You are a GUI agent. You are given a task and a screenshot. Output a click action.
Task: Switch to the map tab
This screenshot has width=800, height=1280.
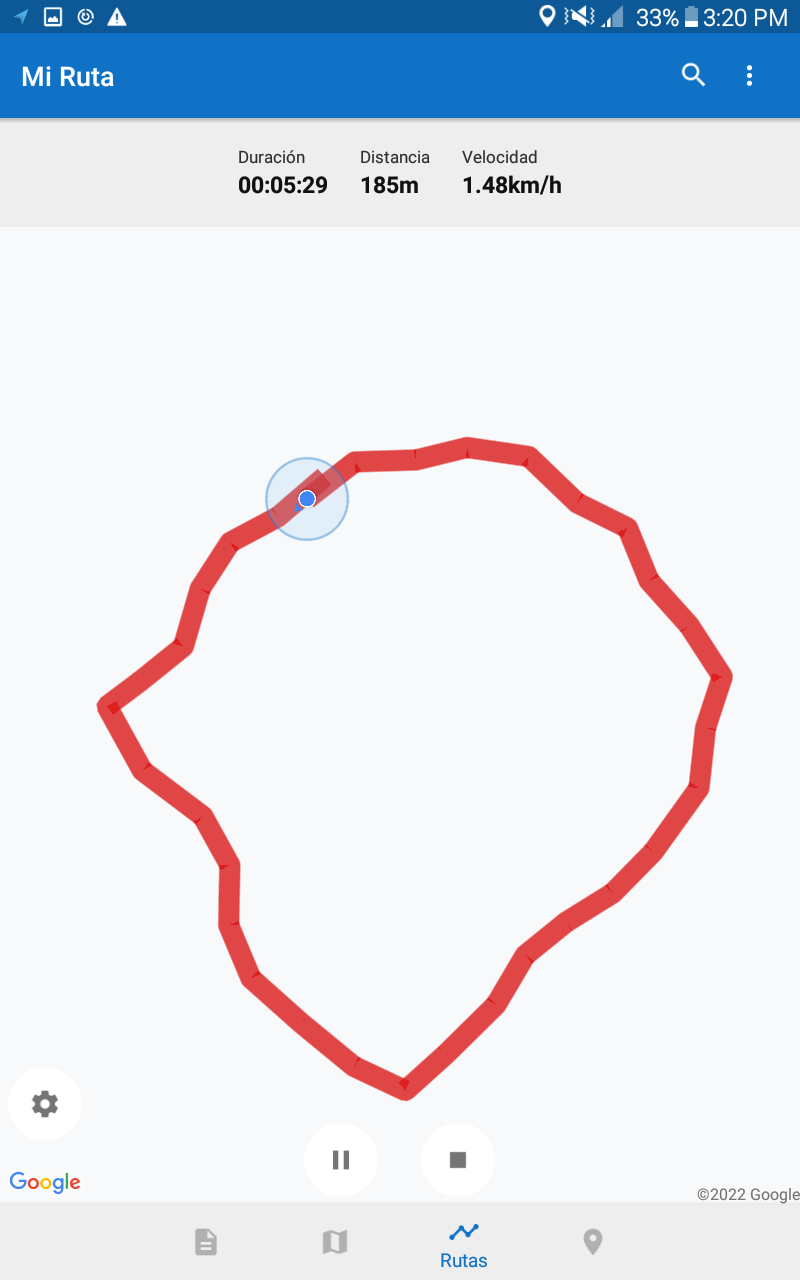(x=335, y=1242)
